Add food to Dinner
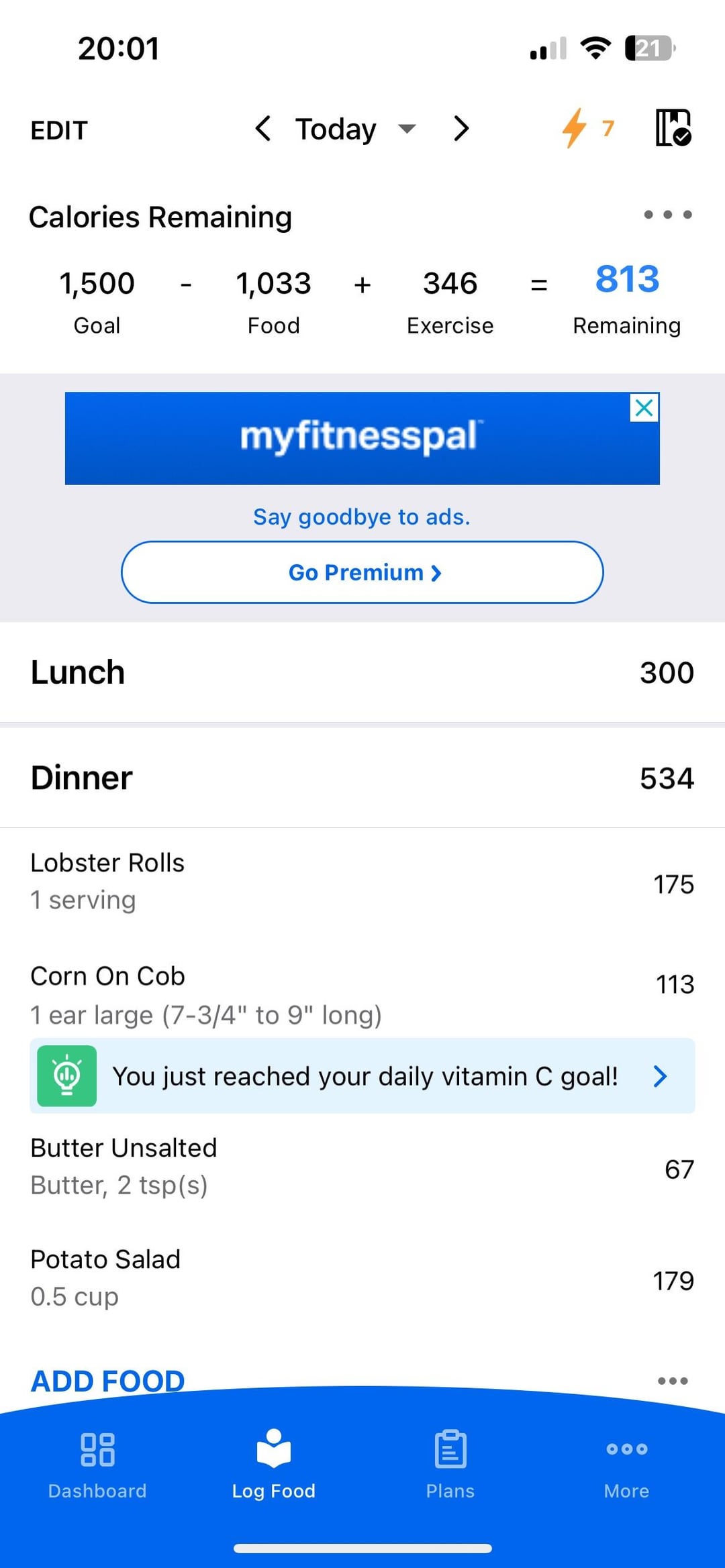 click(x=107, y=1381)
